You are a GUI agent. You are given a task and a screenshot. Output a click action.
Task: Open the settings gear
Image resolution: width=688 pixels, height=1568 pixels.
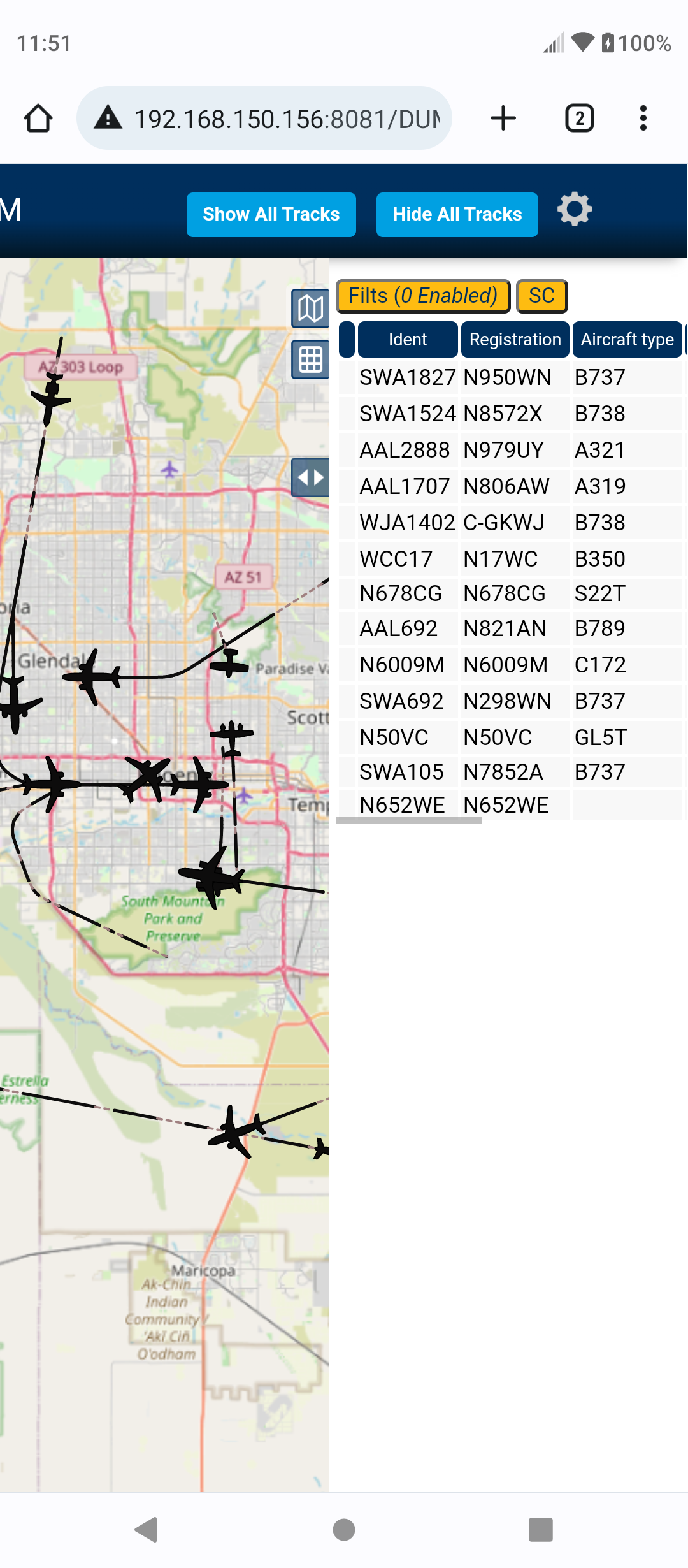pos(575,209)
